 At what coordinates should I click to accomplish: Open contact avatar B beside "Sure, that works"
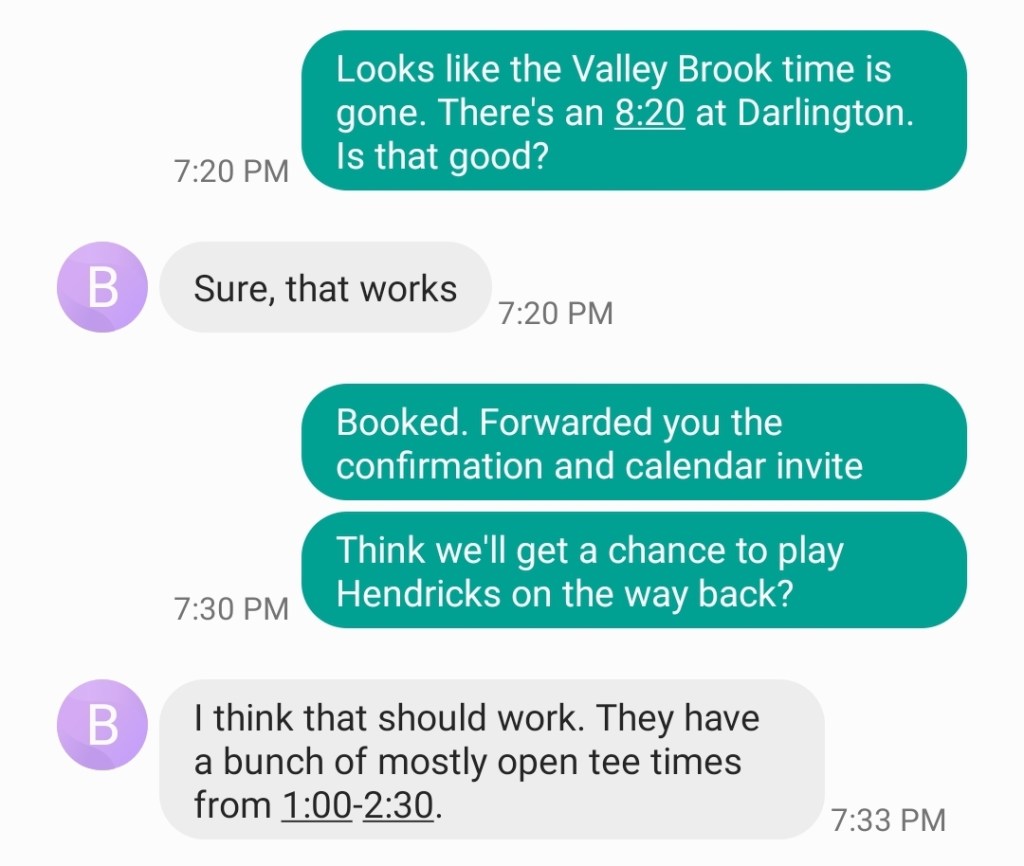[103, 287]
